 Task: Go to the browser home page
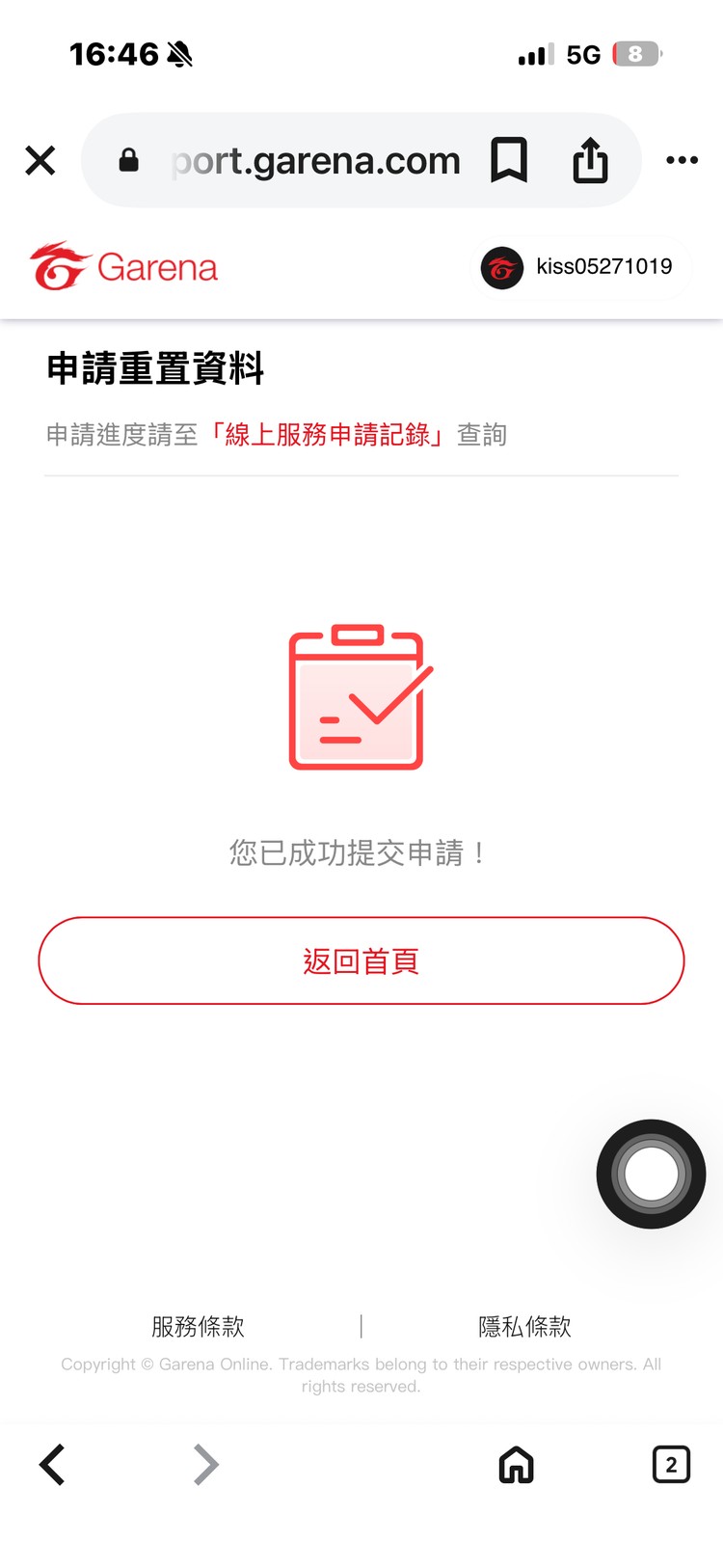click(x=516, y=1465)
